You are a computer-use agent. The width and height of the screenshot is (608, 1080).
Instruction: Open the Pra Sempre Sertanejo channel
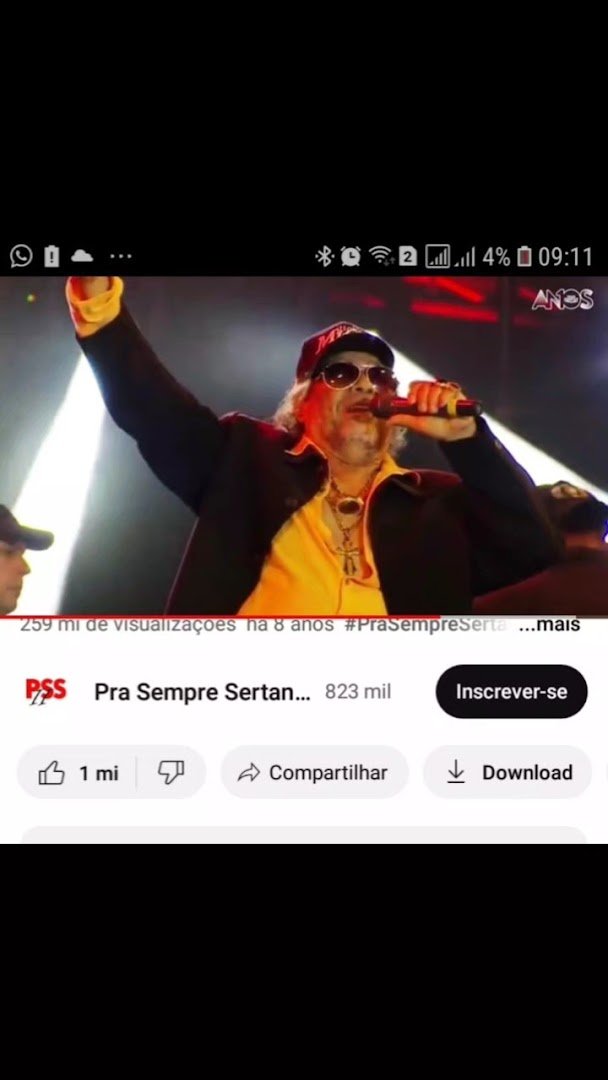point(202,692)
